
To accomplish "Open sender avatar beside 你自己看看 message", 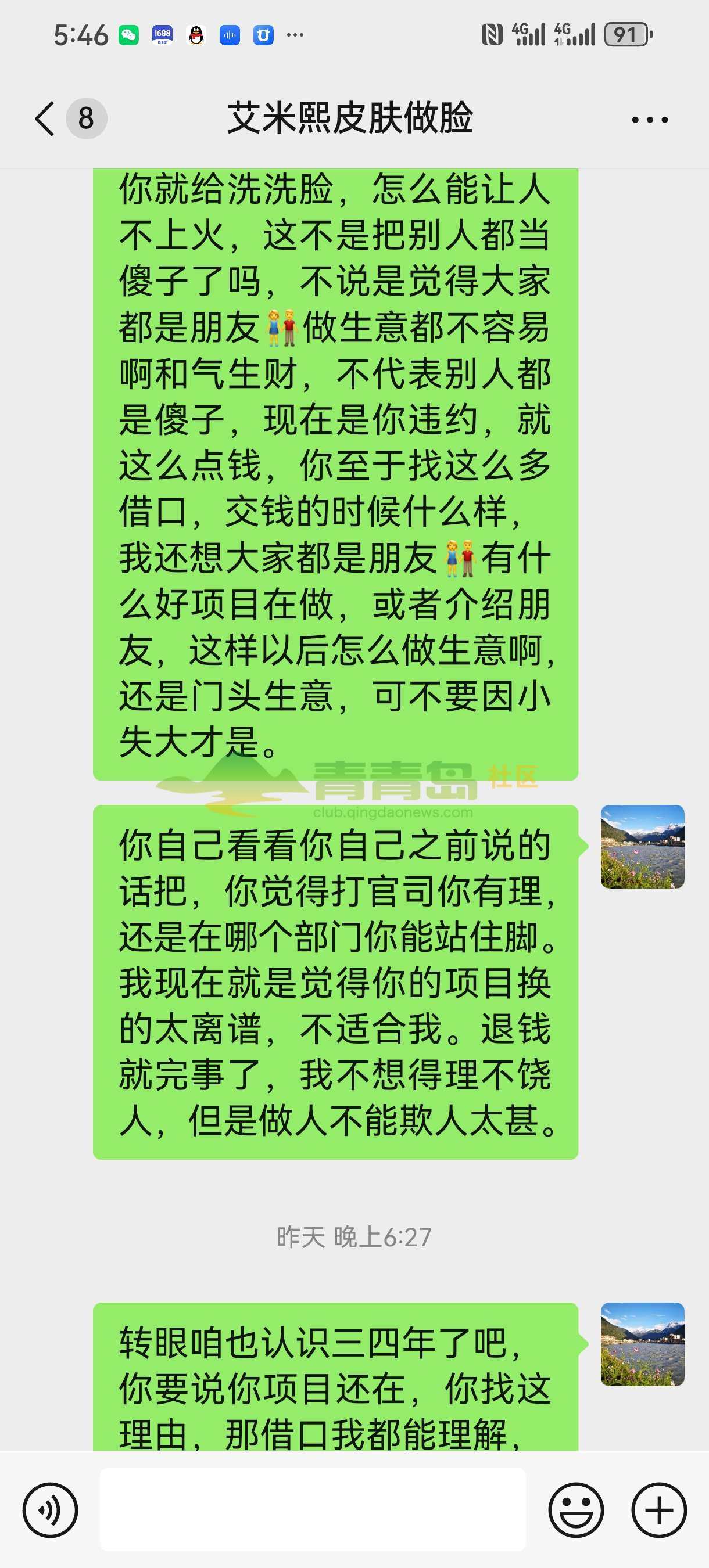I will pyautogui.click(x=642, y=846).
